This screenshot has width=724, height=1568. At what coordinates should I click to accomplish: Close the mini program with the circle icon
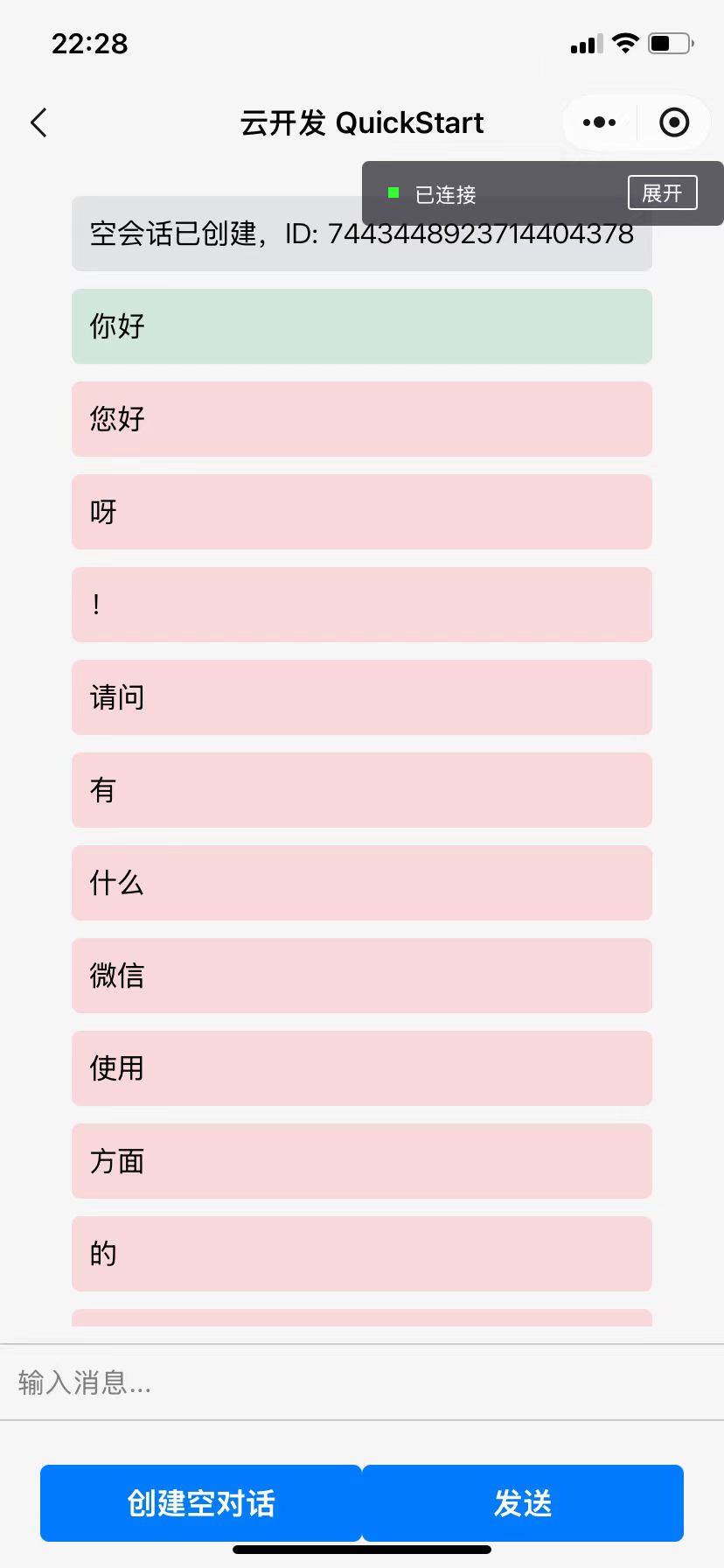tap(673, 122)
